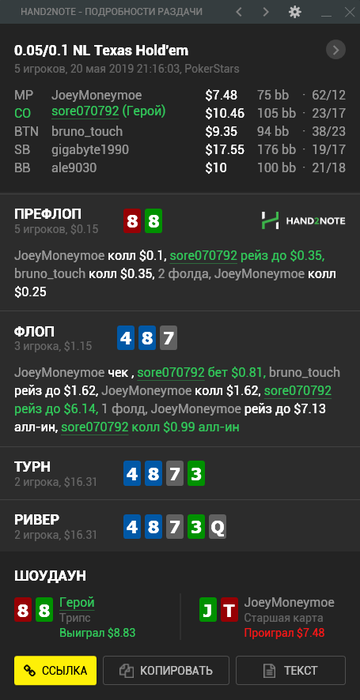Open the ТЕКСТ hand history view

point(291,670)
